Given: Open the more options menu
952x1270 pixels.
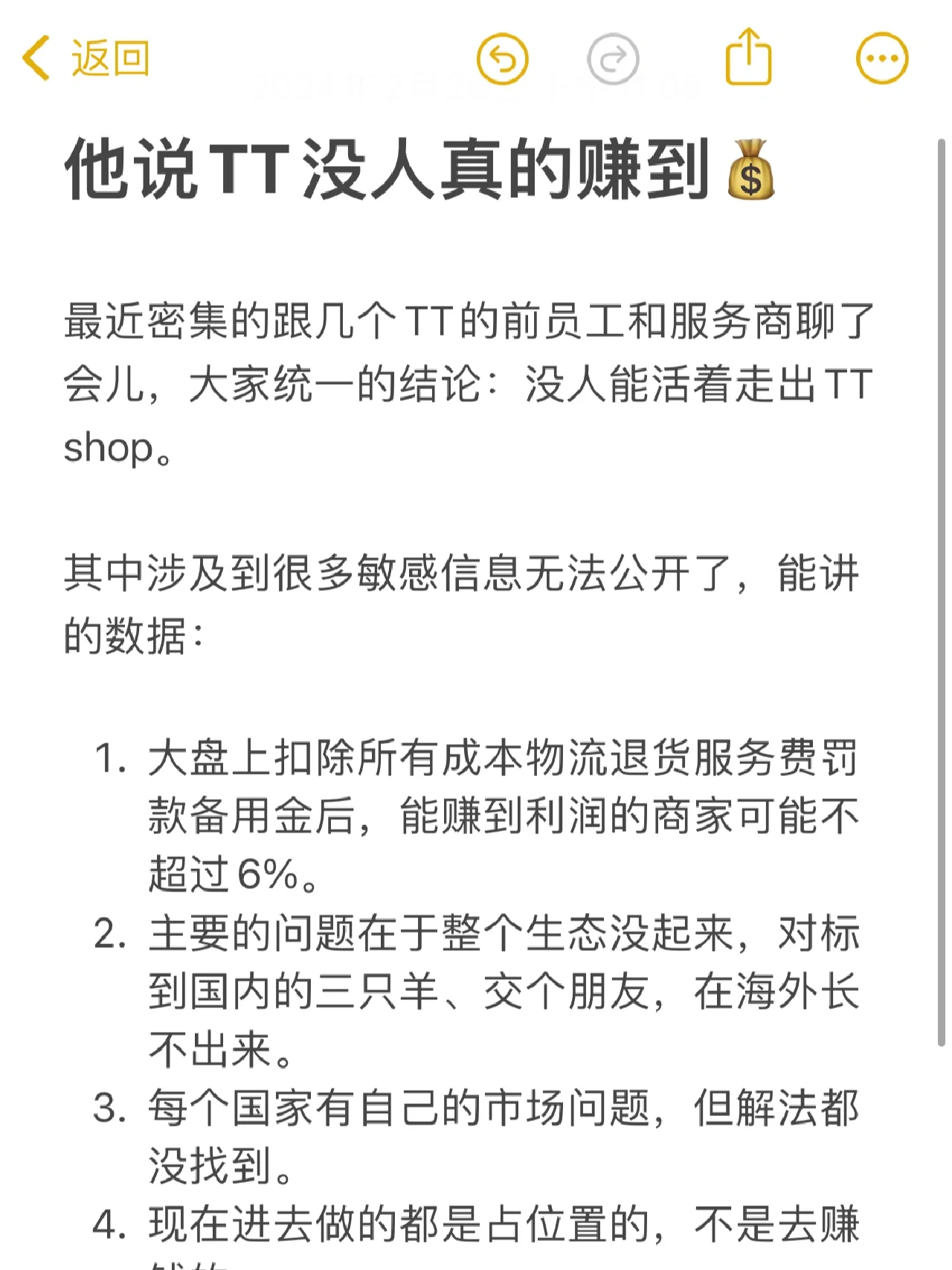Looking at the screenshot, I should 882,59.
